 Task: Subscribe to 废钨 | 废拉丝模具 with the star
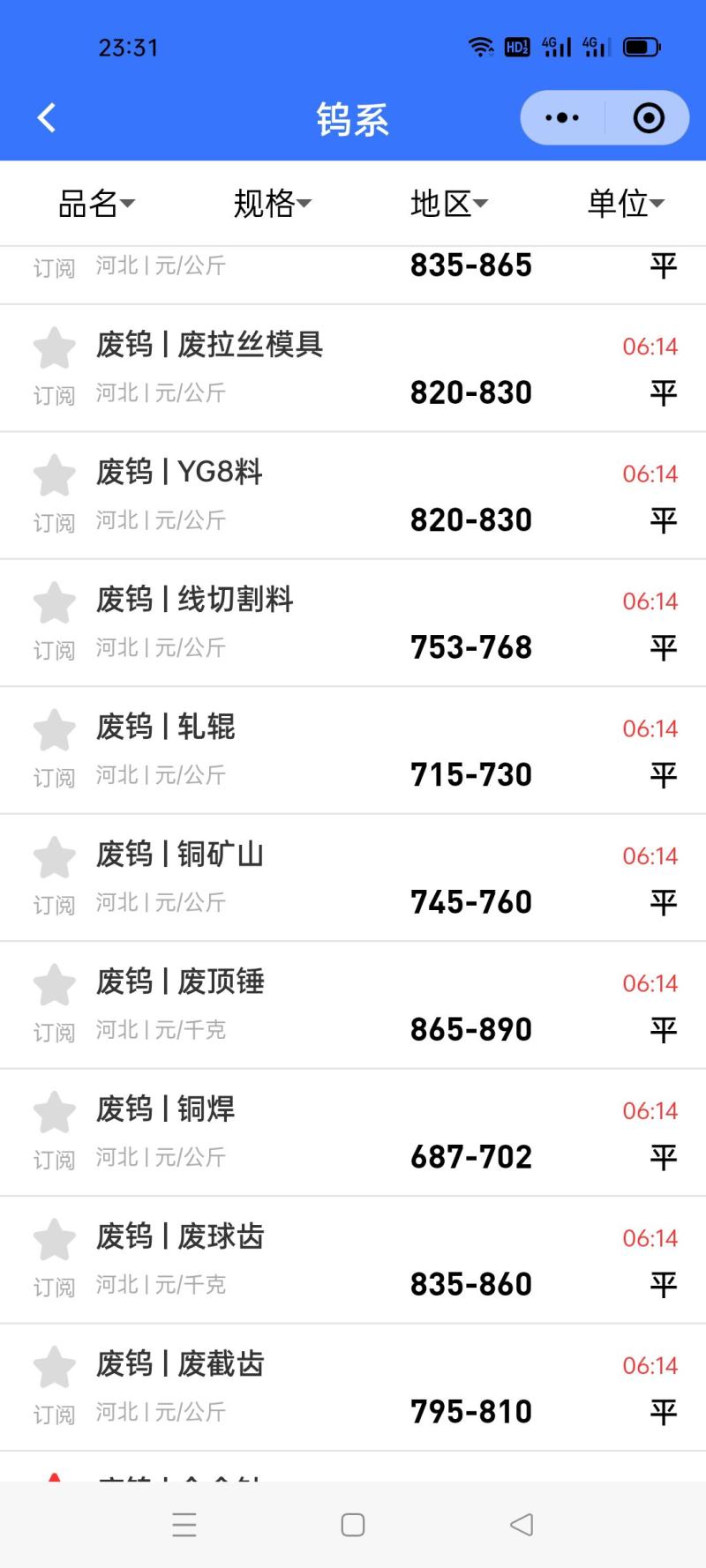point(55,348)
